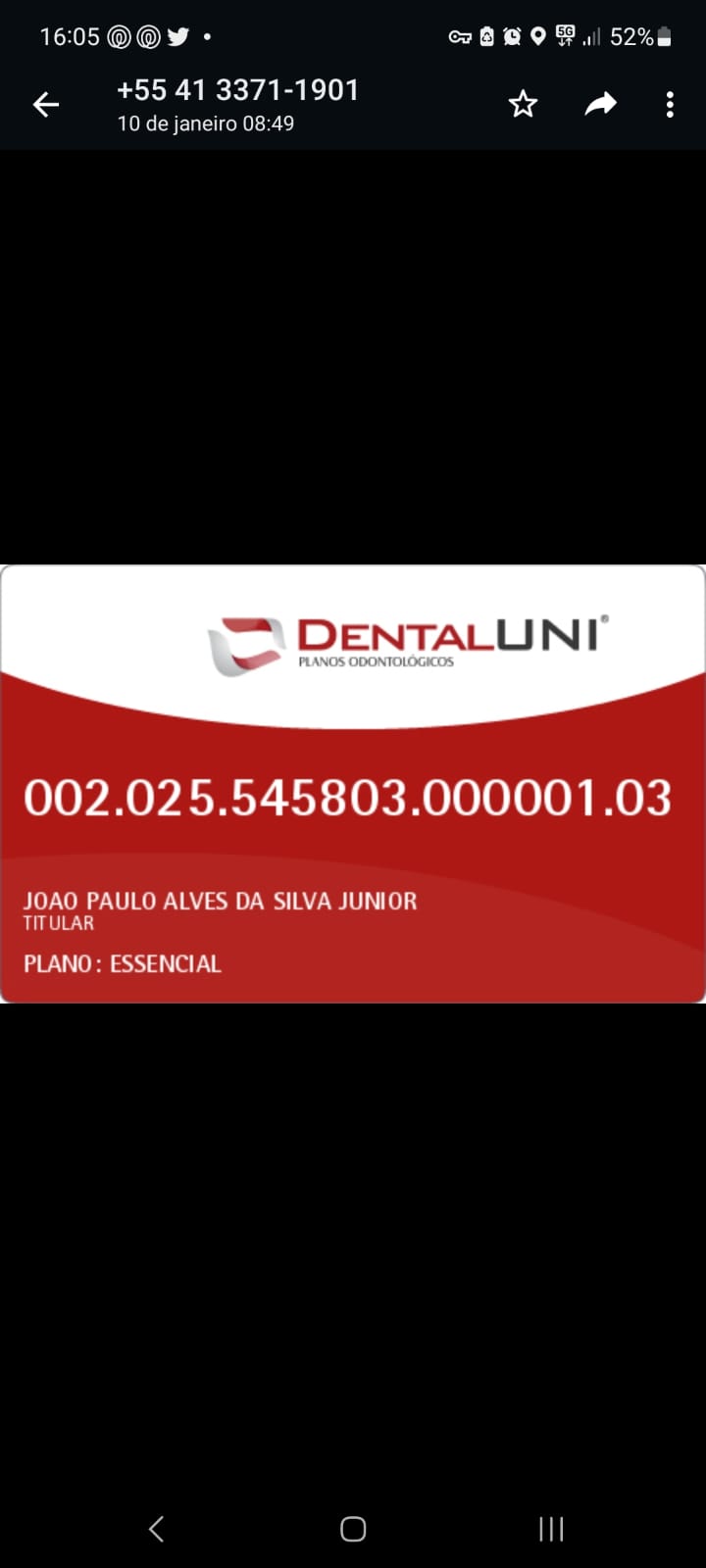
Task: Star this image message
Action: pyautogui.click(x=523, y=104)
